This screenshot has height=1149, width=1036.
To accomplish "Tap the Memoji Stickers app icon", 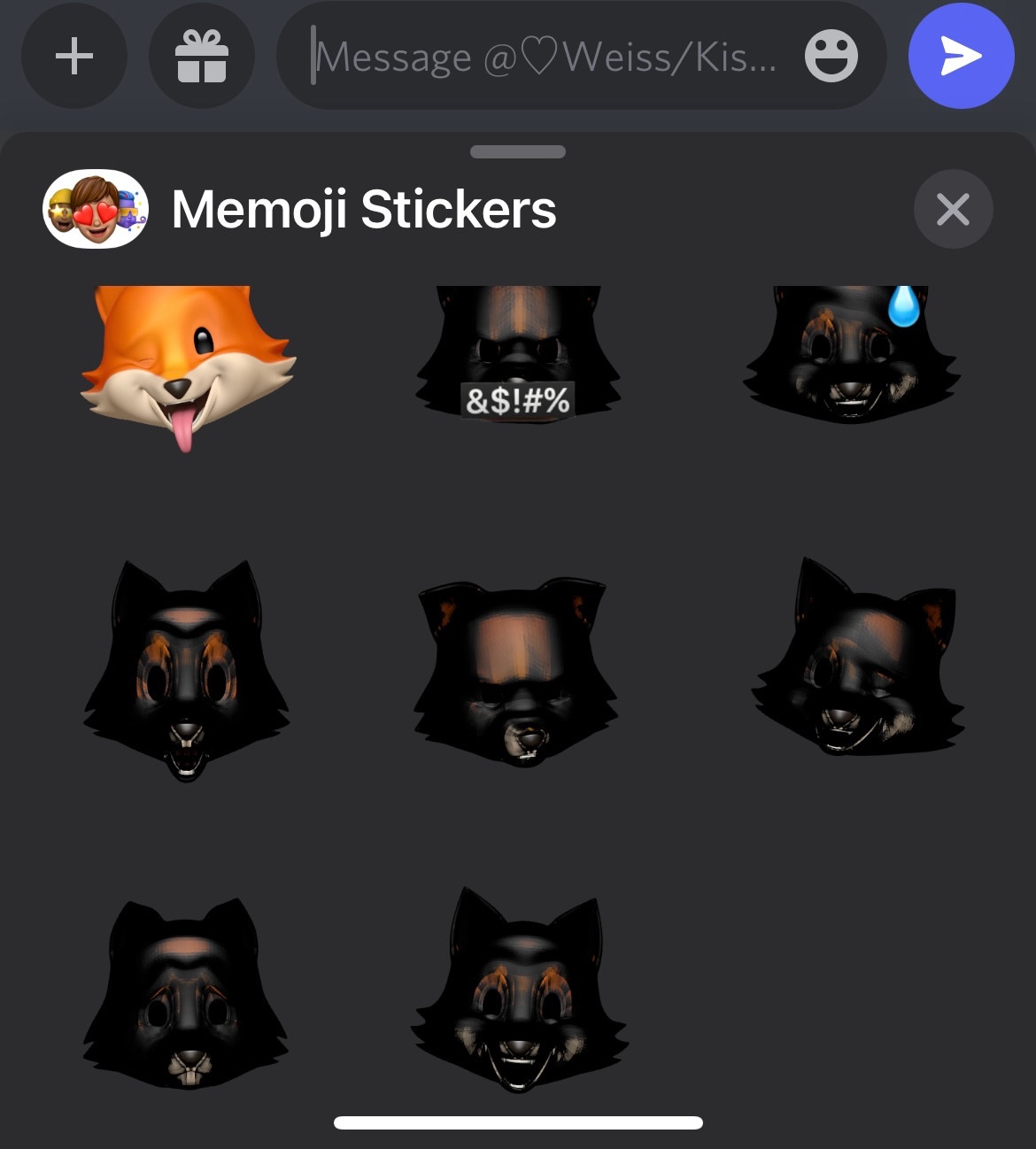I will tap(96, 209).
